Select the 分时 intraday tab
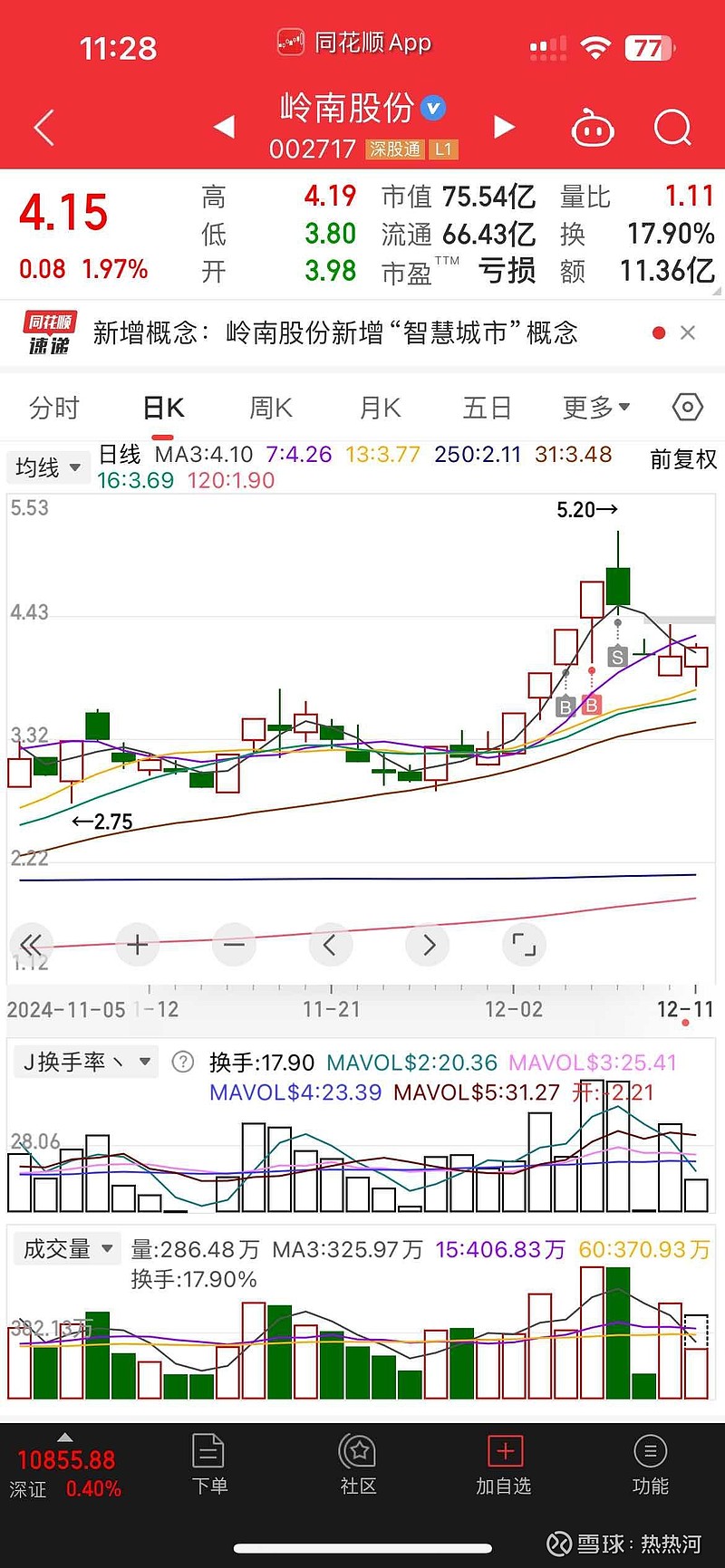This screenshot has width=725, height=1568. coord(54,408)
